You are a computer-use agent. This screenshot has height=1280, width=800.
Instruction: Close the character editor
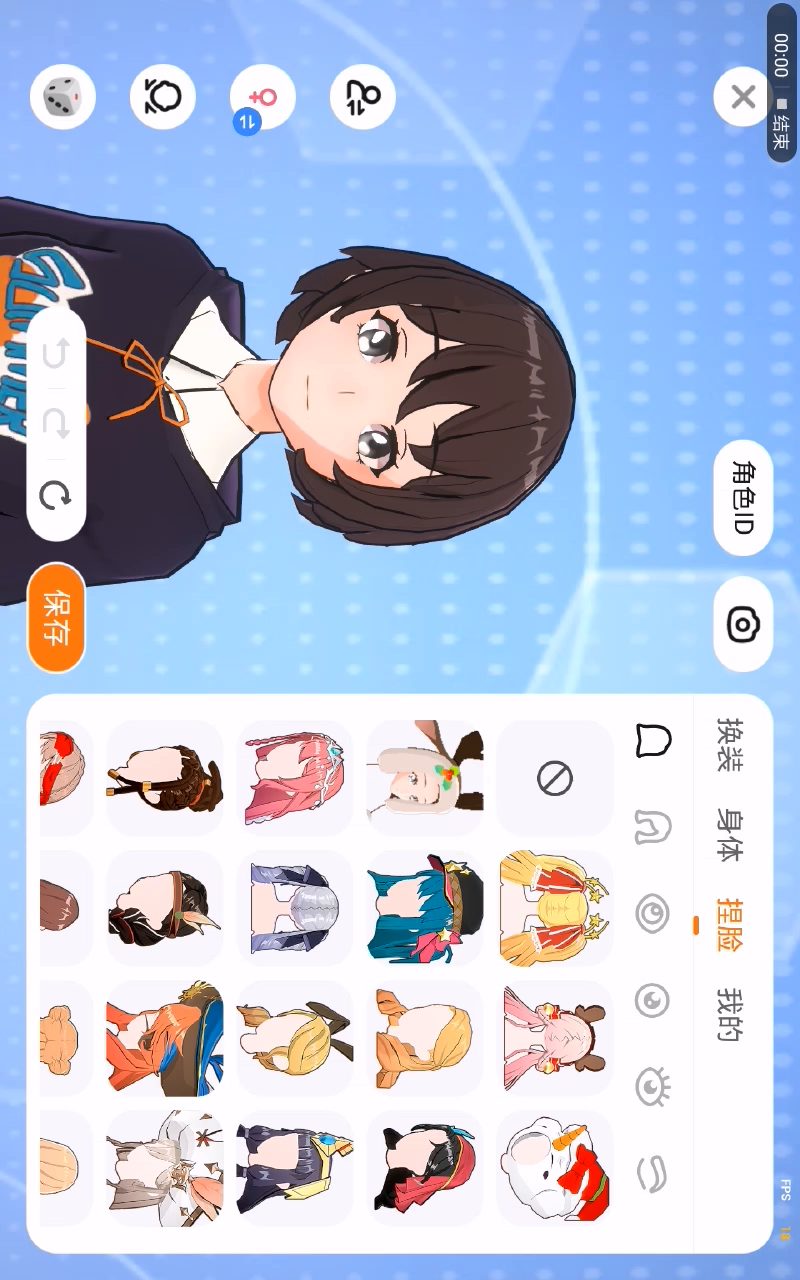(742, 97)
